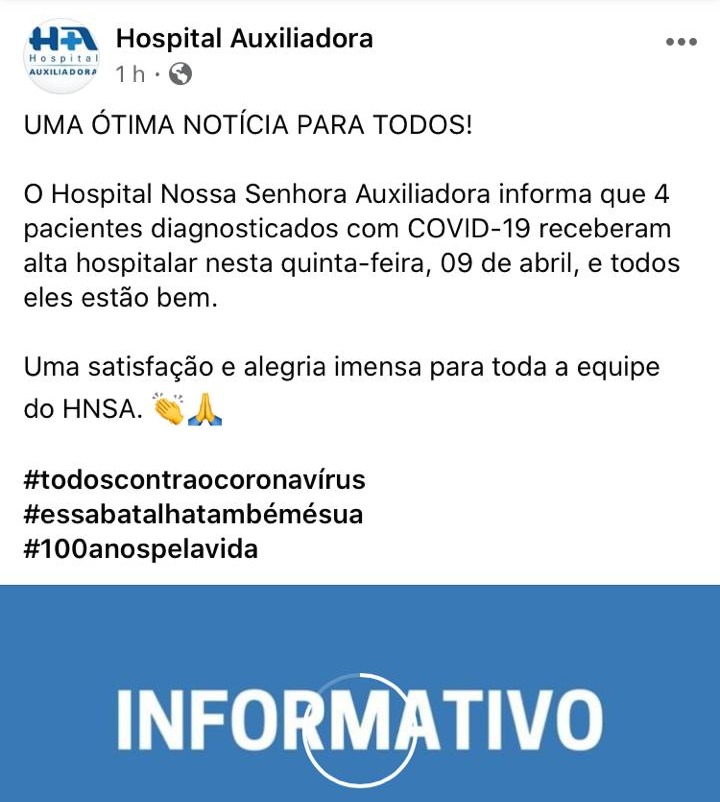Screen dimensions: 720x802
Task: Open the Hospital Auxiliadora page name link
Action: pos(244,40)
